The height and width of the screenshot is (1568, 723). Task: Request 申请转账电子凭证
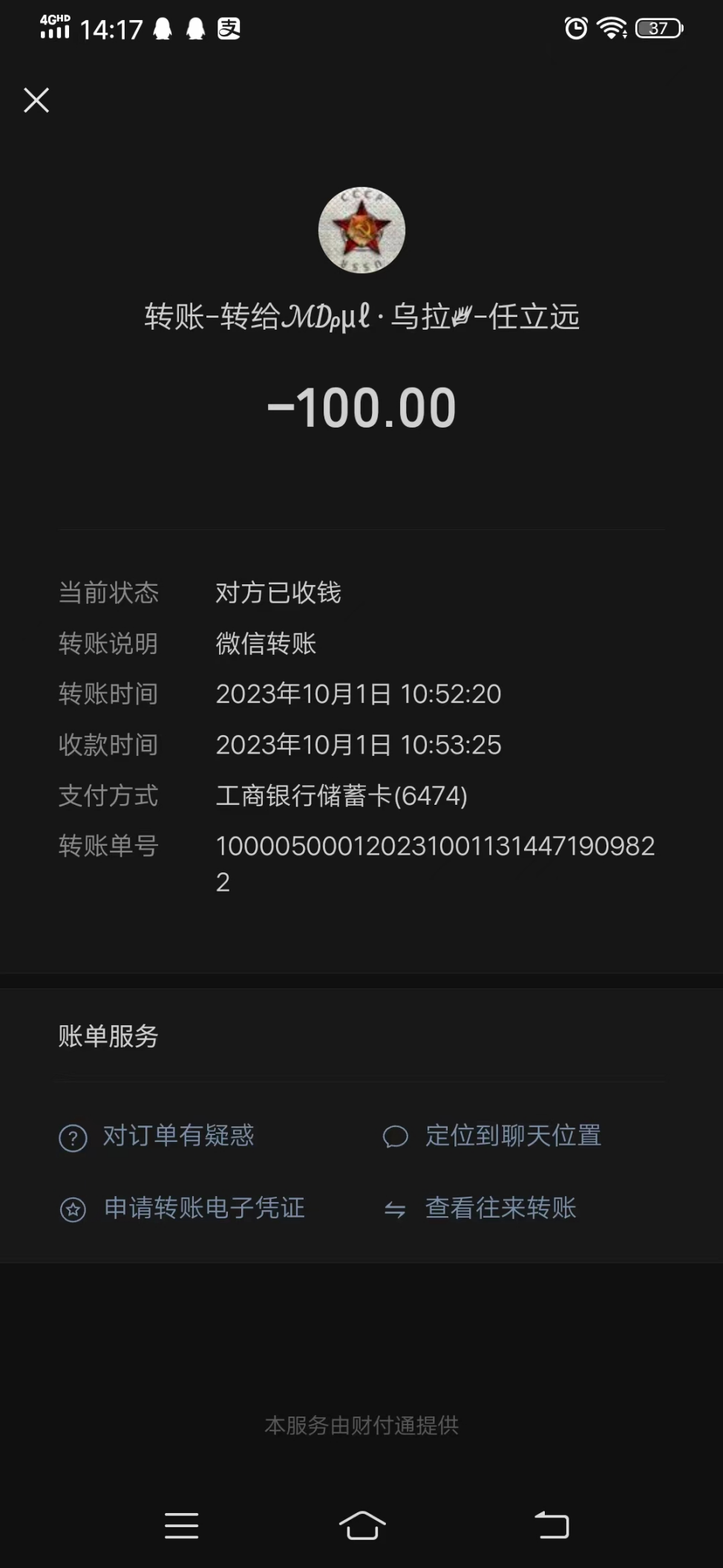204,1209
